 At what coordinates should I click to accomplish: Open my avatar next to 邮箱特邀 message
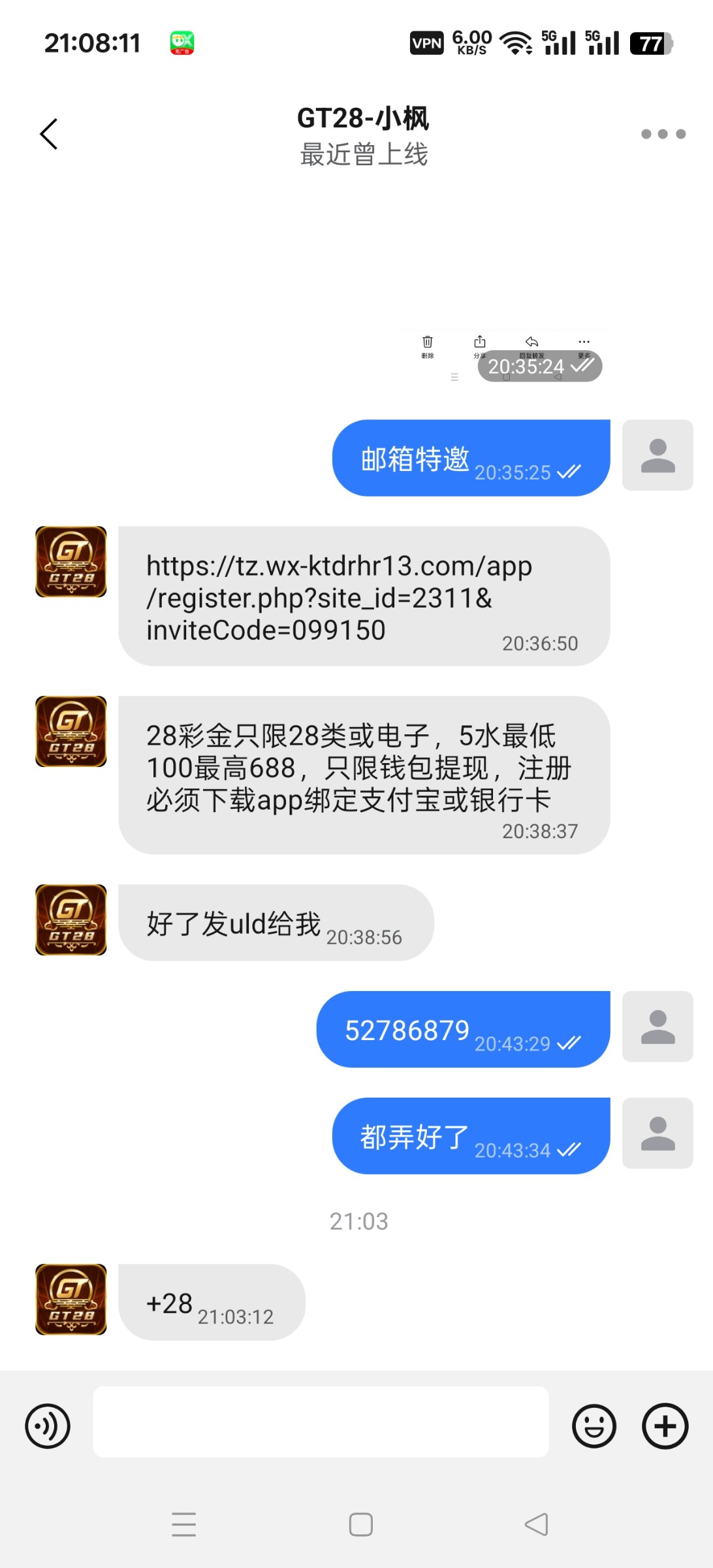tap(657, 455)
